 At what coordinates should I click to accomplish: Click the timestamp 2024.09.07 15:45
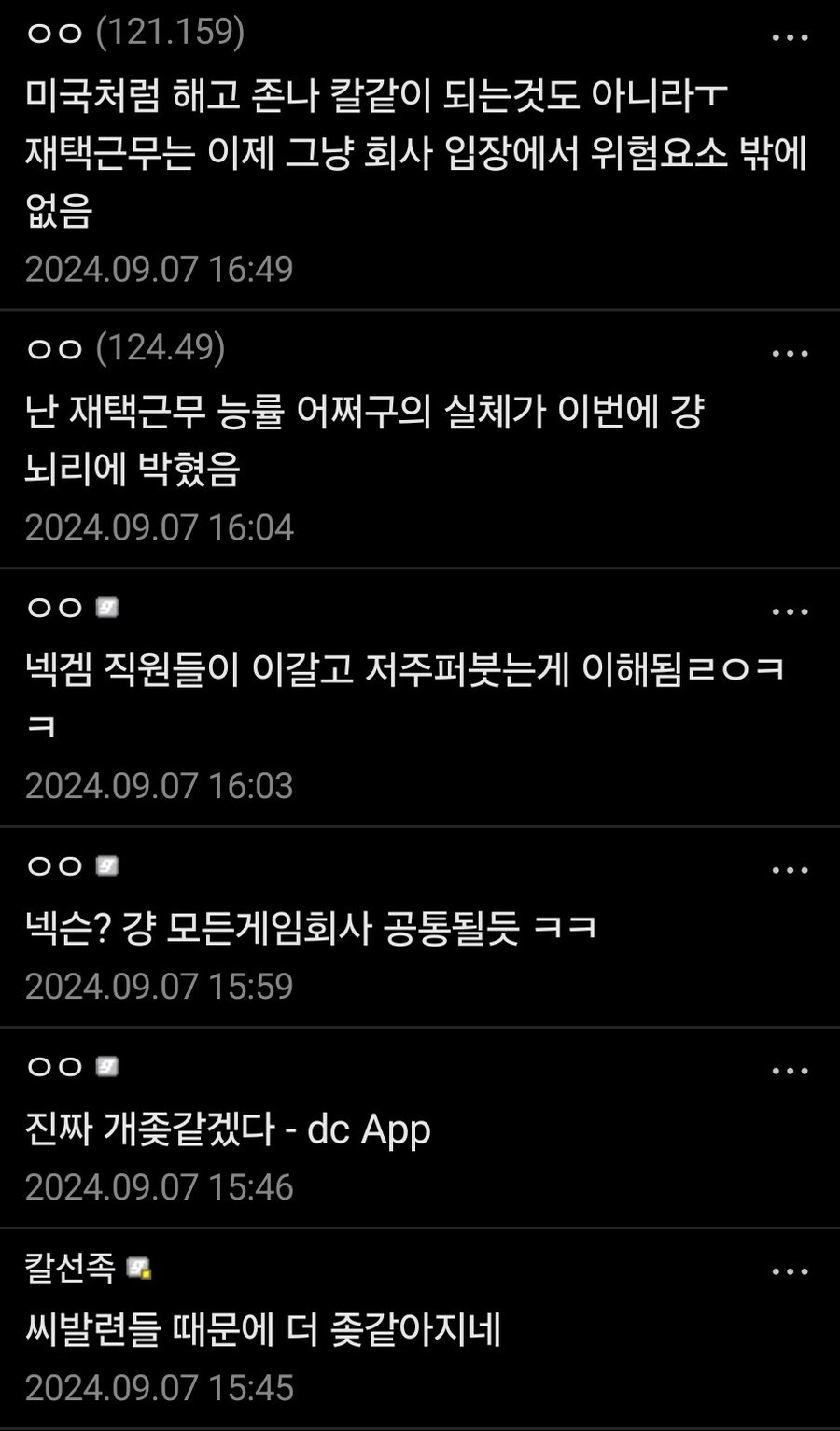[x=161, y=1388]
